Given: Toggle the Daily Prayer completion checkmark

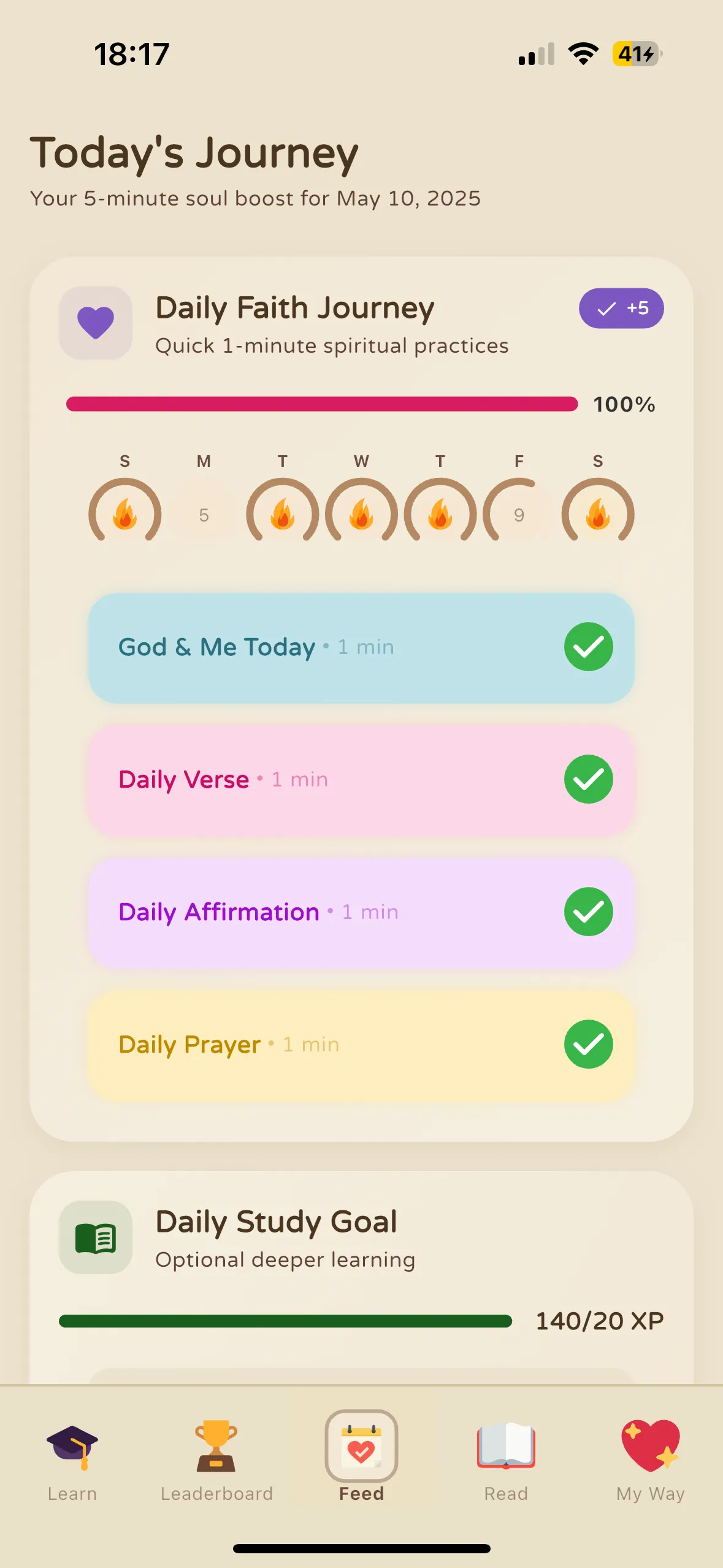Looking at the screenshot, I should coord(588,1043).
